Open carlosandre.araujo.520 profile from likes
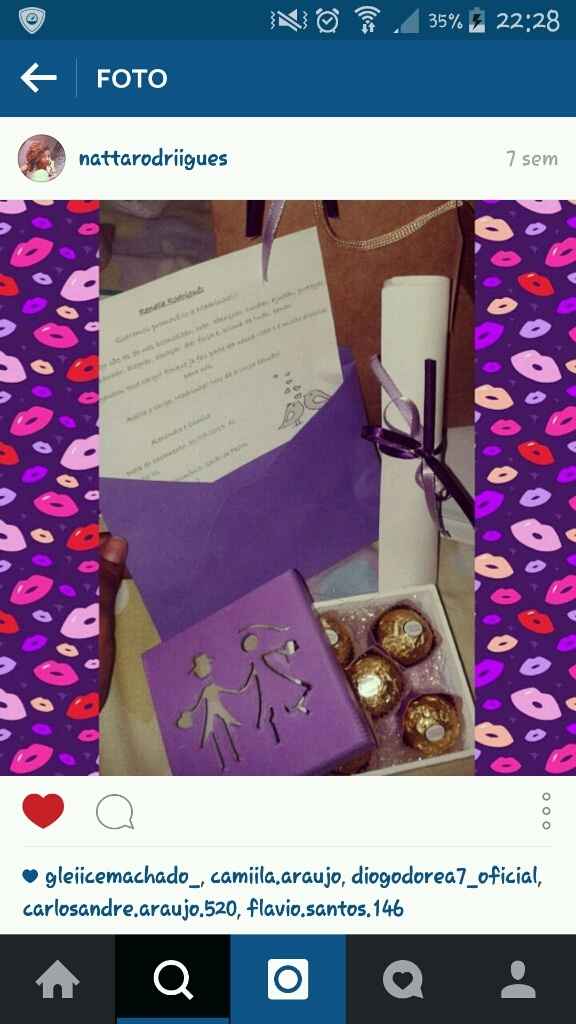Image resolution: width=576 pixels, height=1024 pixels. click(x=131, y=908)
